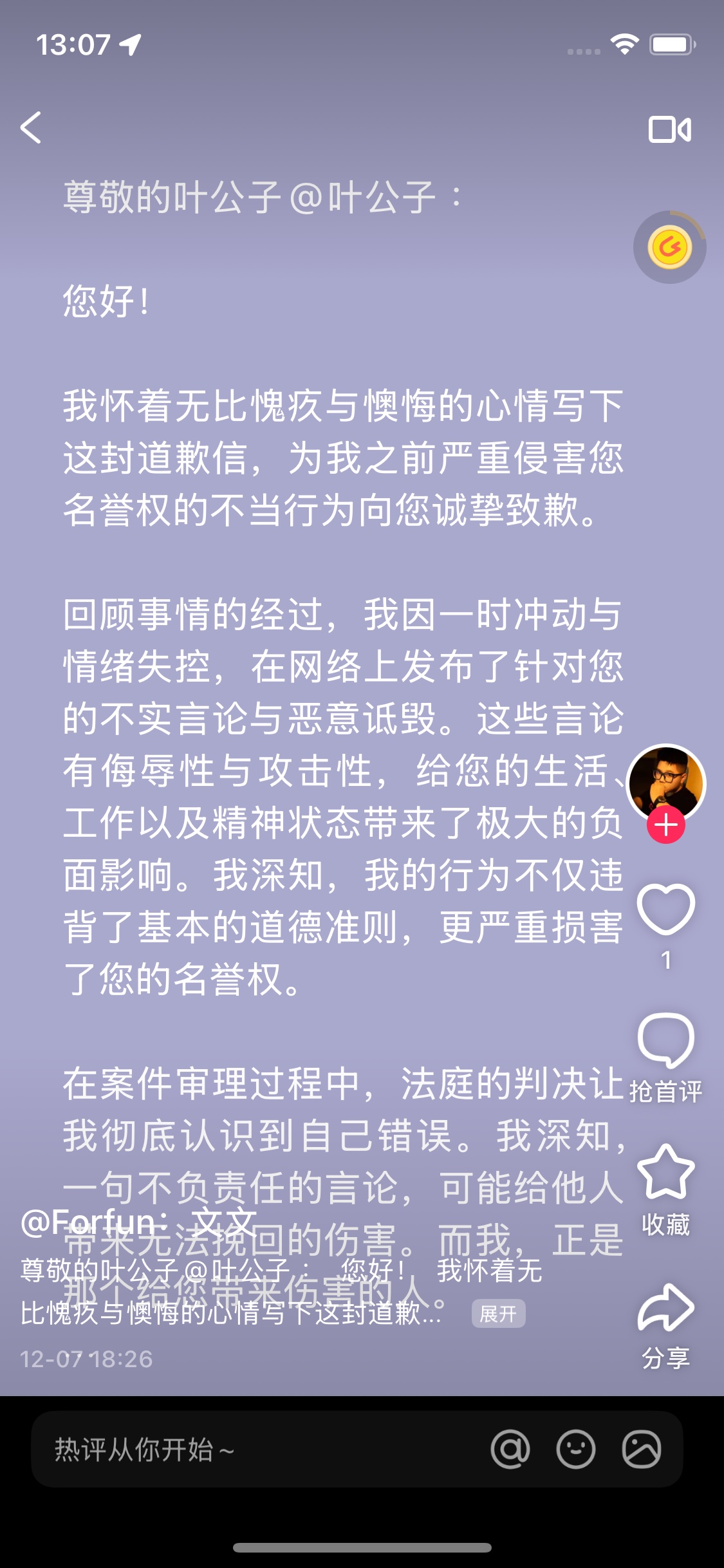724x1568 pixels.
Task: Tap the gold coin reward icon
Action: [x=669, y=247]
